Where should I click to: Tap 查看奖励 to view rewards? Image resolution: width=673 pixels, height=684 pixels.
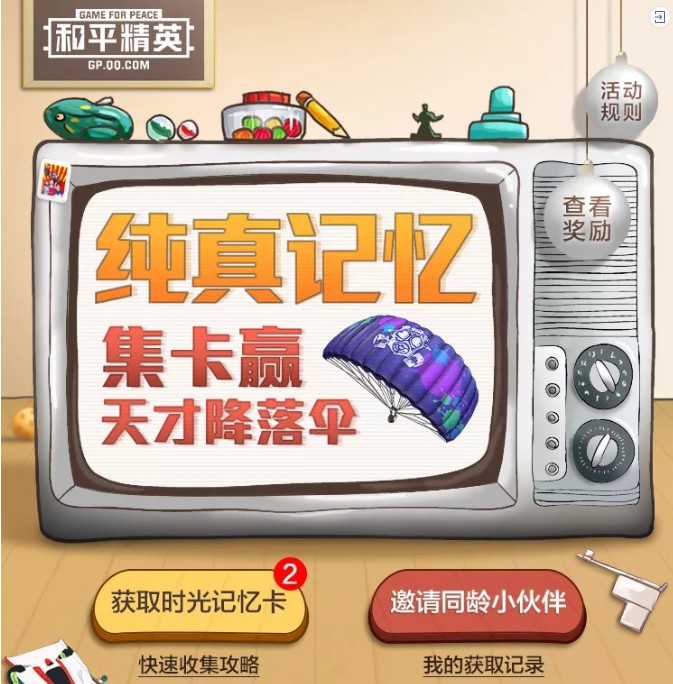[x=585, y=218]
